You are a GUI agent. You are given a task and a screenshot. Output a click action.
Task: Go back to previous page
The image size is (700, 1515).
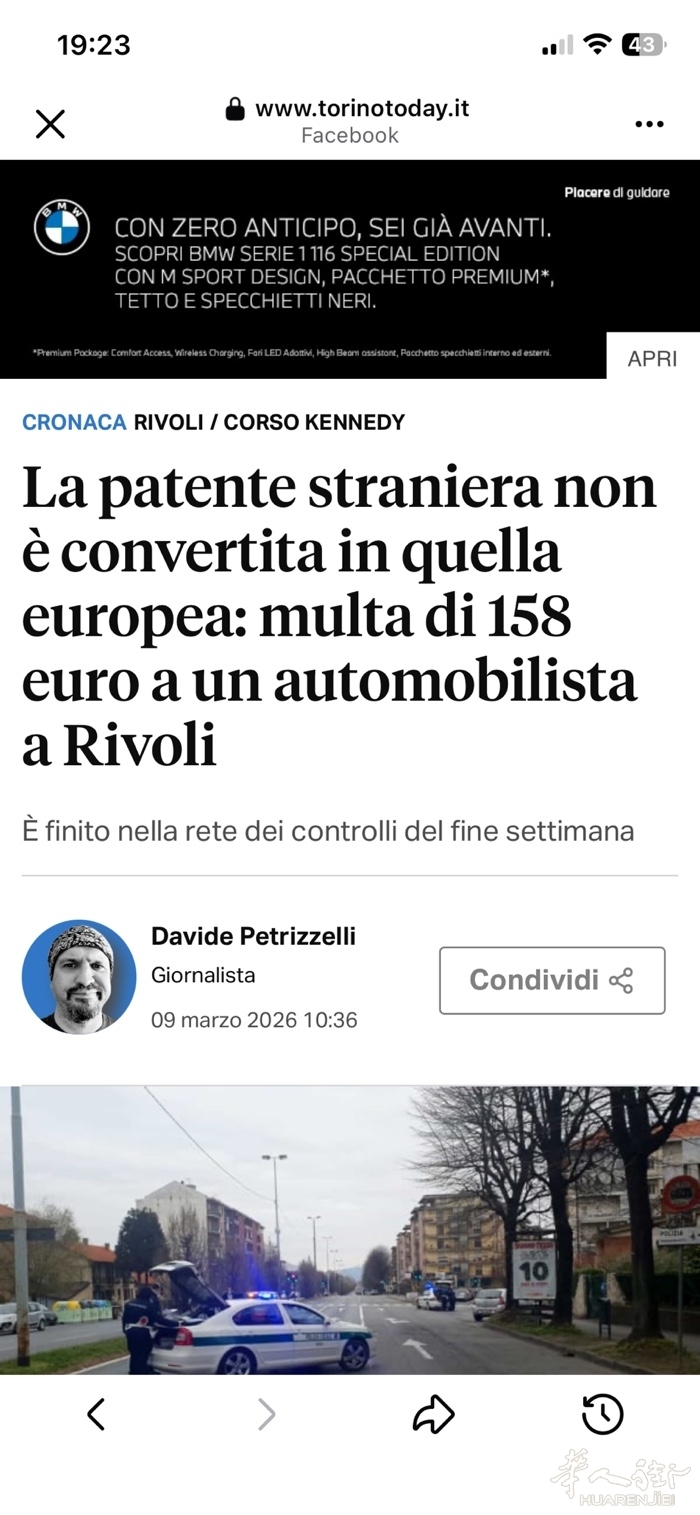tap(96, 1414)
